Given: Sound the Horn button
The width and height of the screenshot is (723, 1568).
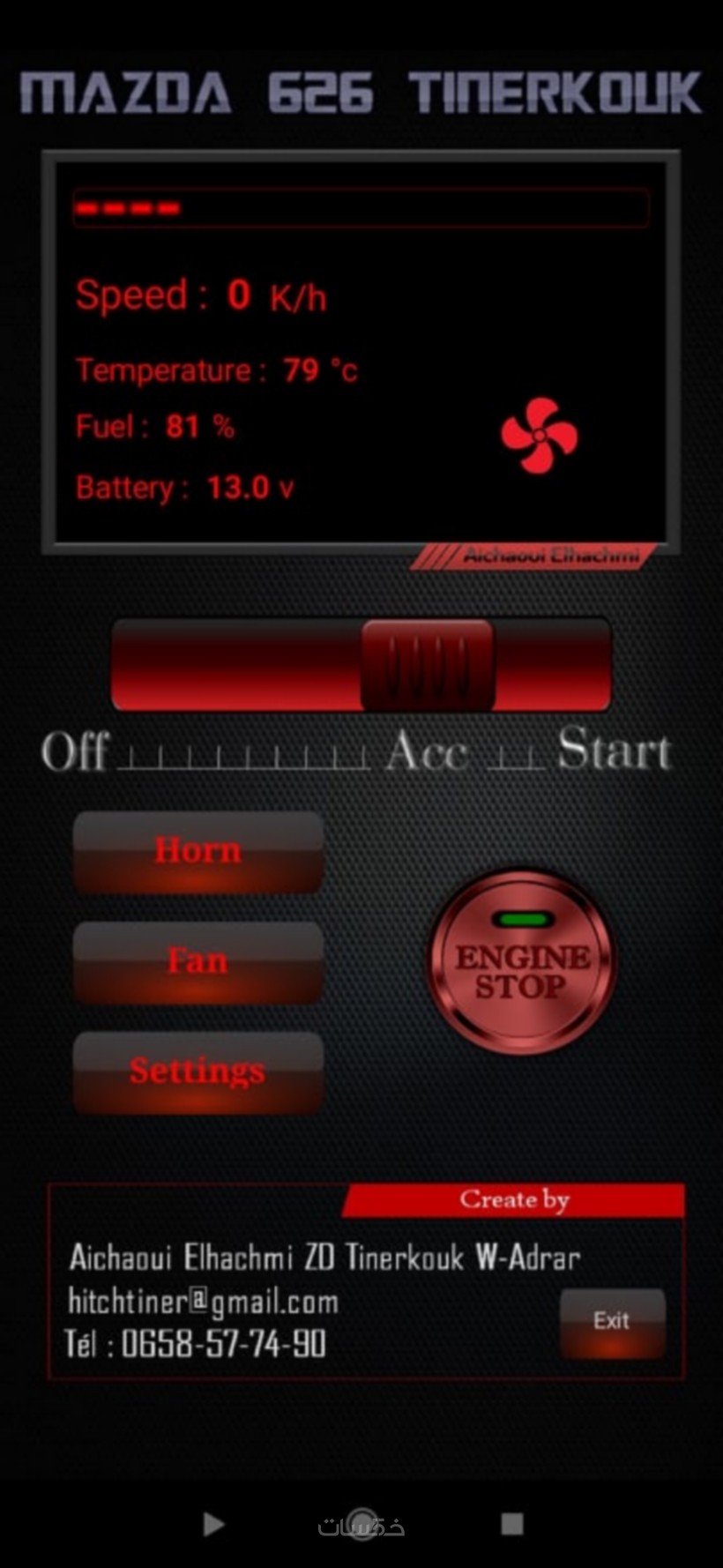Looking at the screenshot, I should (x=198, y=851).
